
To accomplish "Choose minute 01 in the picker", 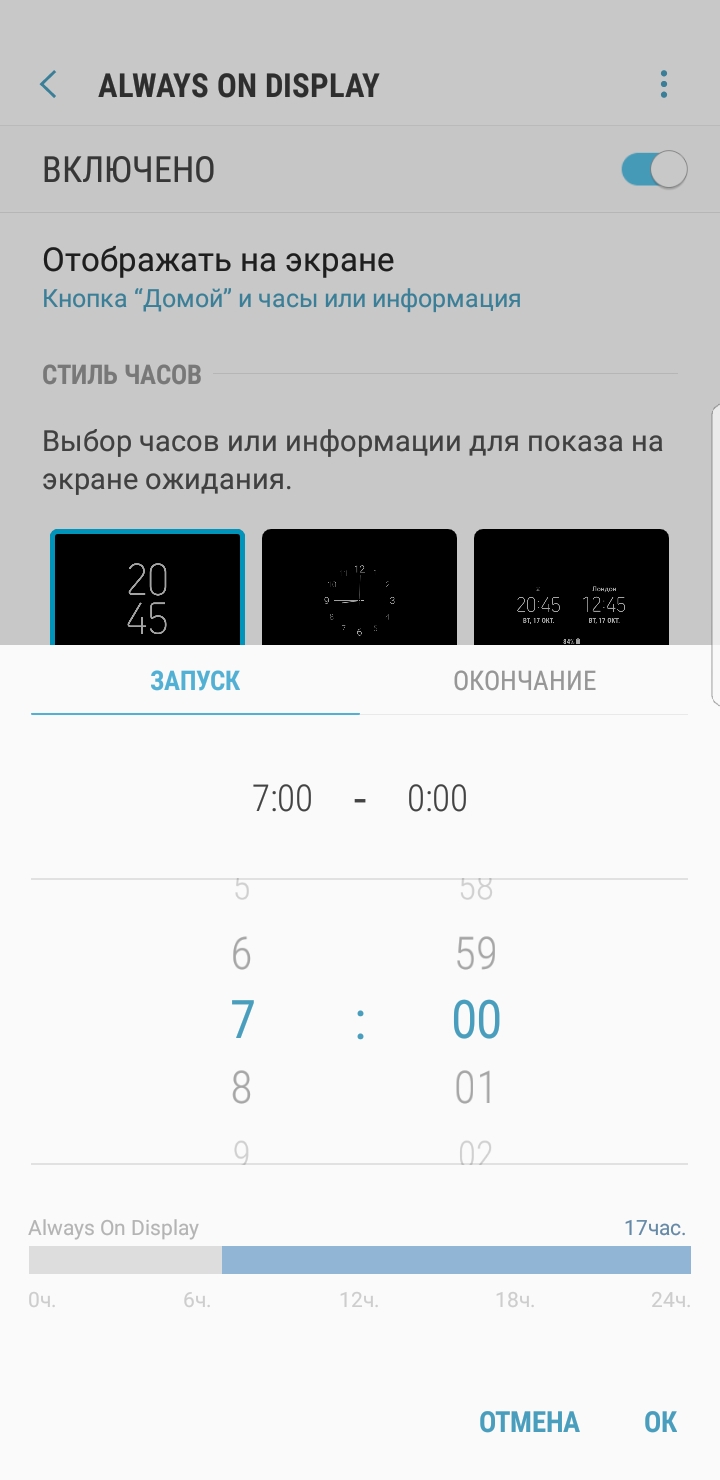I will point(476,1087).
